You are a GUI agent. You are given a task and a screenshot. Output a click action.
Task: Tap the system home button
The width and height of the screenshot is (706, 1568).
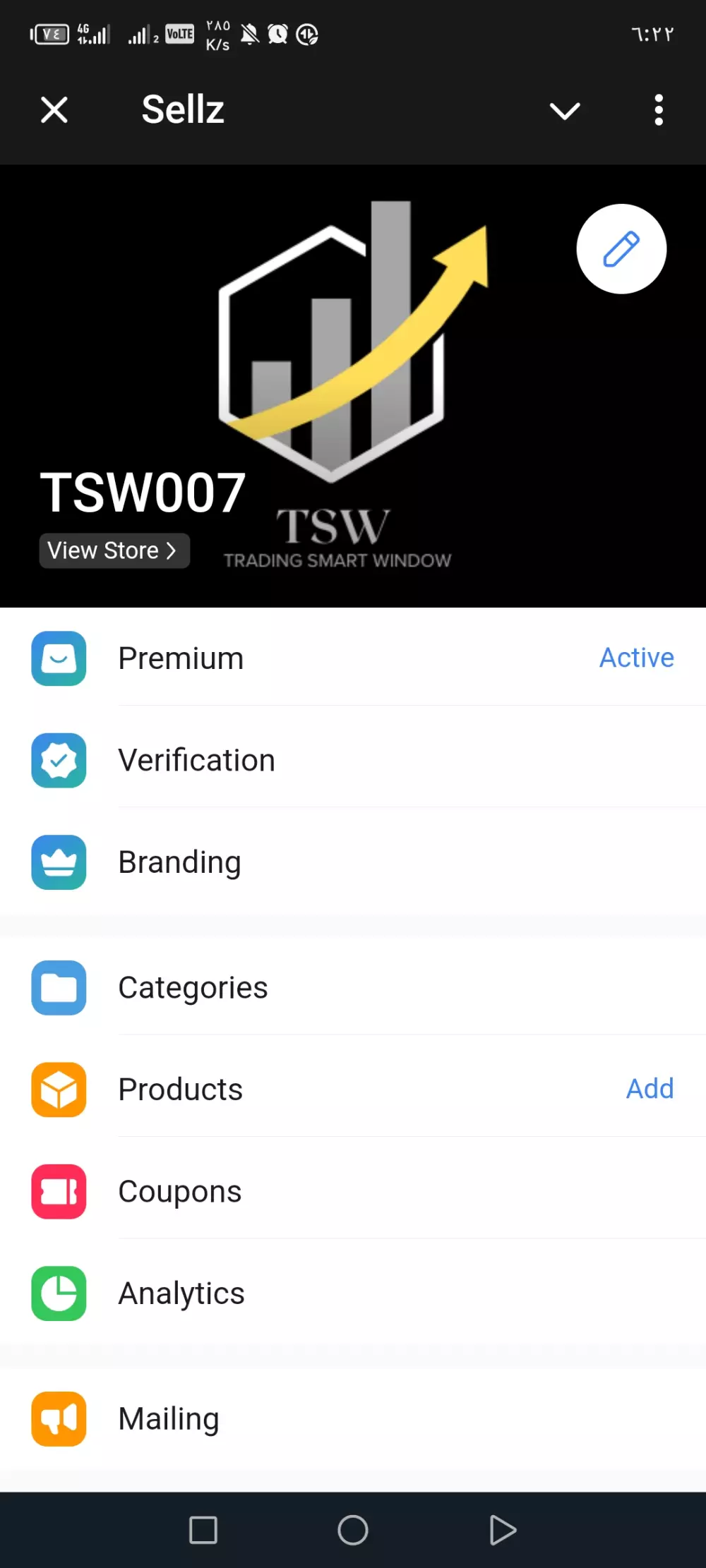(353, 1531)
